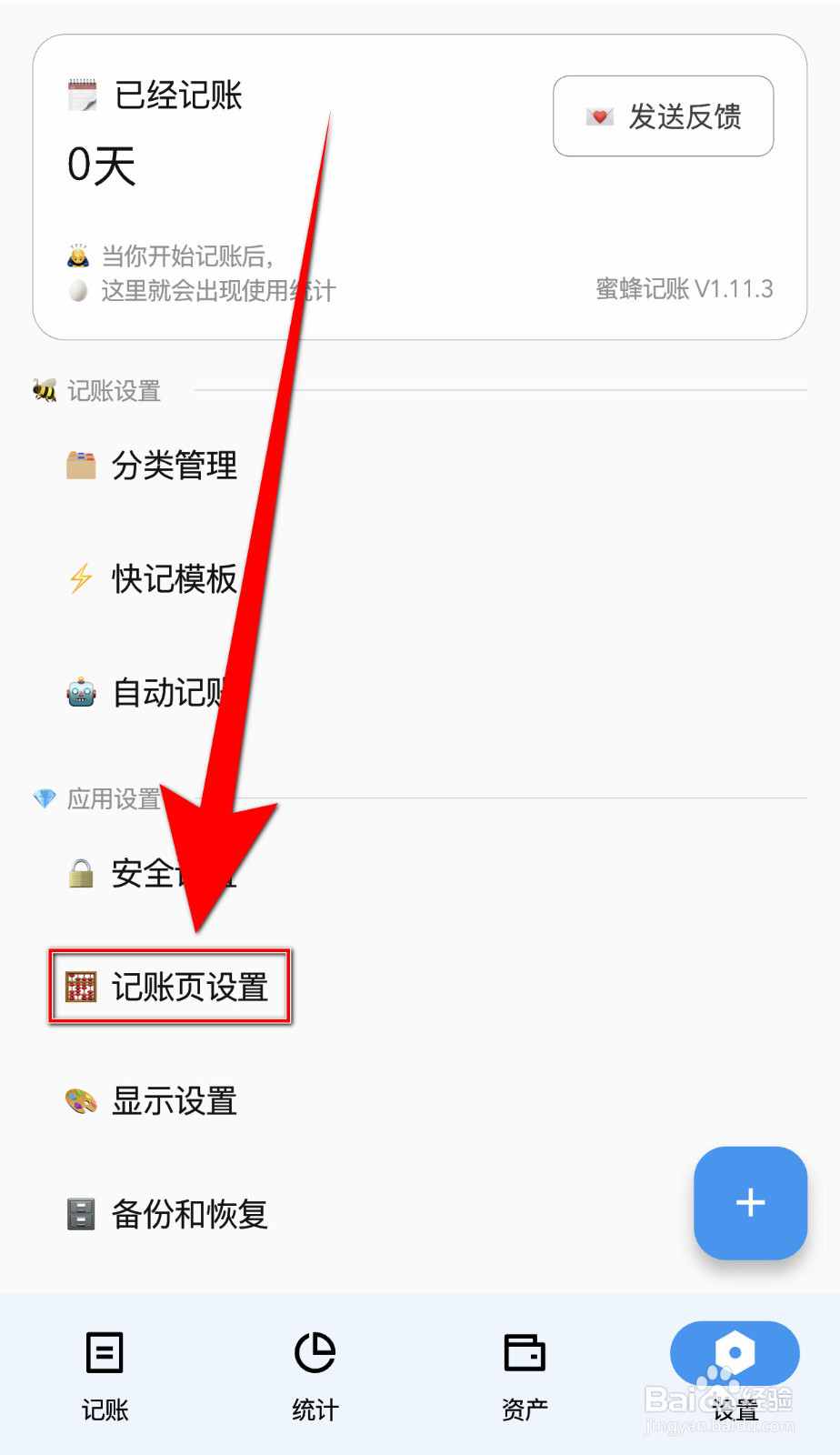Tap the diamond icon beside 应用设置 header
The image size is (840, 1455).
45,798
